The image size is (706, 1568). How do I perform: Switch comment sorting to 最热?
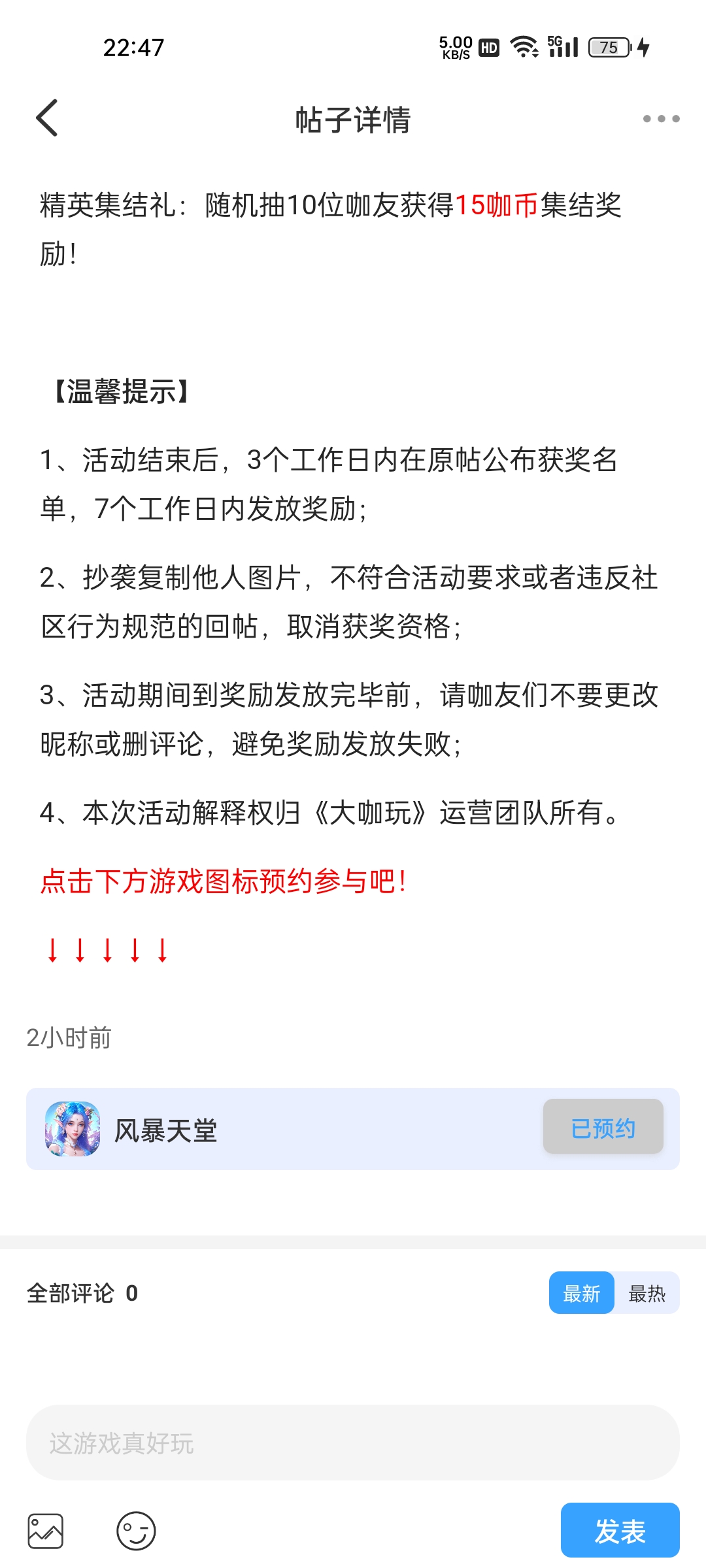pyautogui.click(x=647, y=1293)
